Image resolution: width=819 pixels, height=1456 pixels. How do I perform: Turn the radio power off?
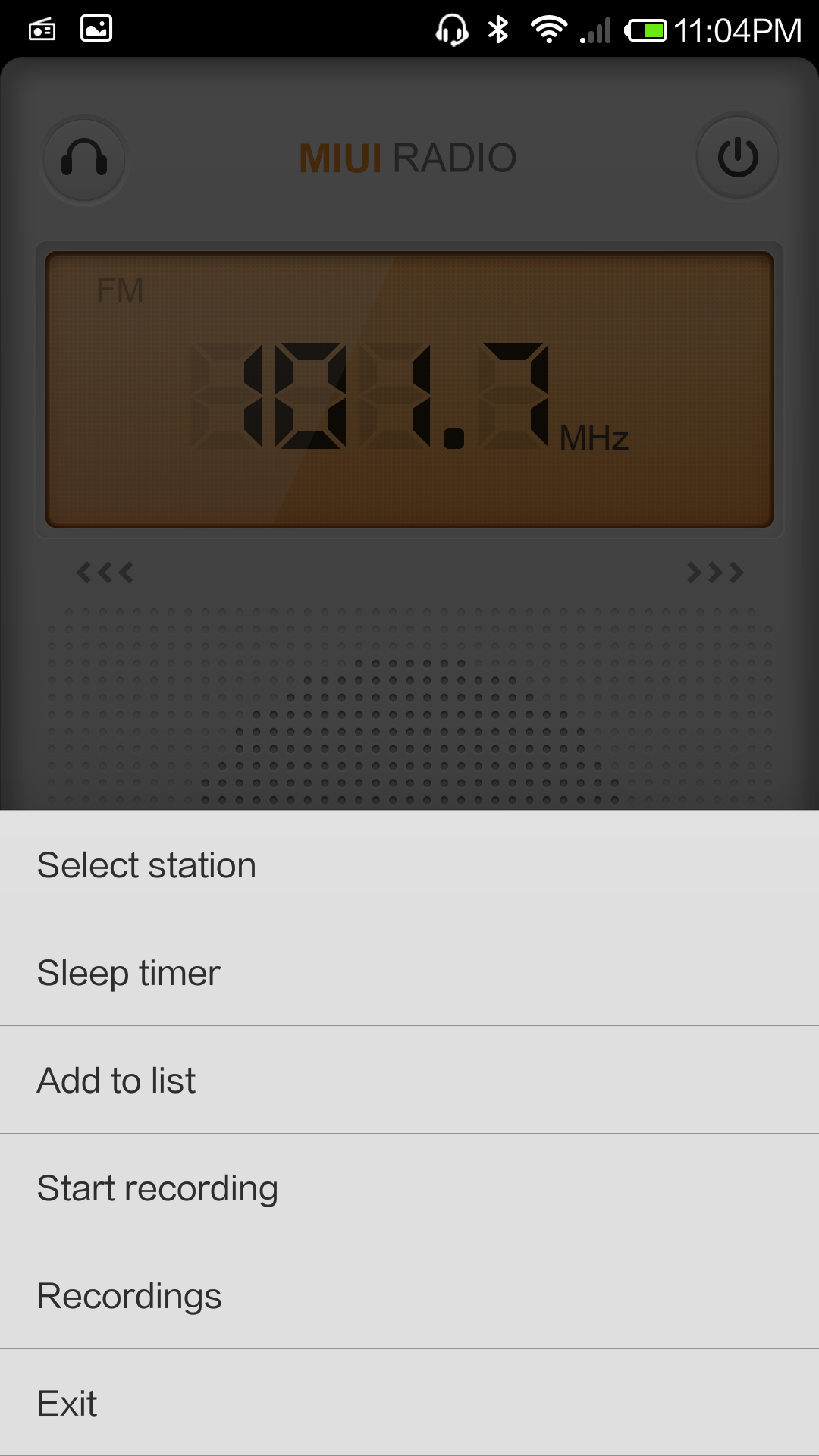[737, 157]
